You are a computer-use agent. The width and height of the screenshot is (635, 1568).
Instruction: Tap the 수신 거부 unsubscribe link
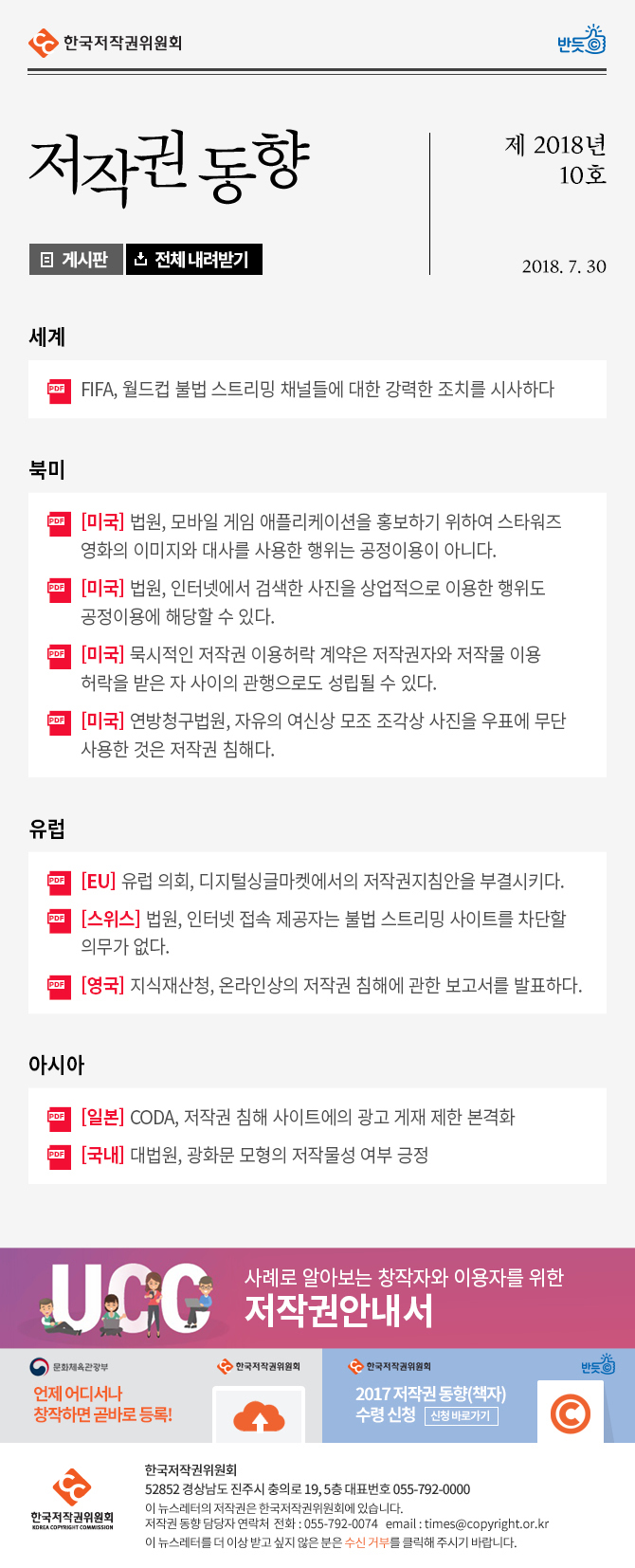pyautogui.click(x=367, y=1542)
